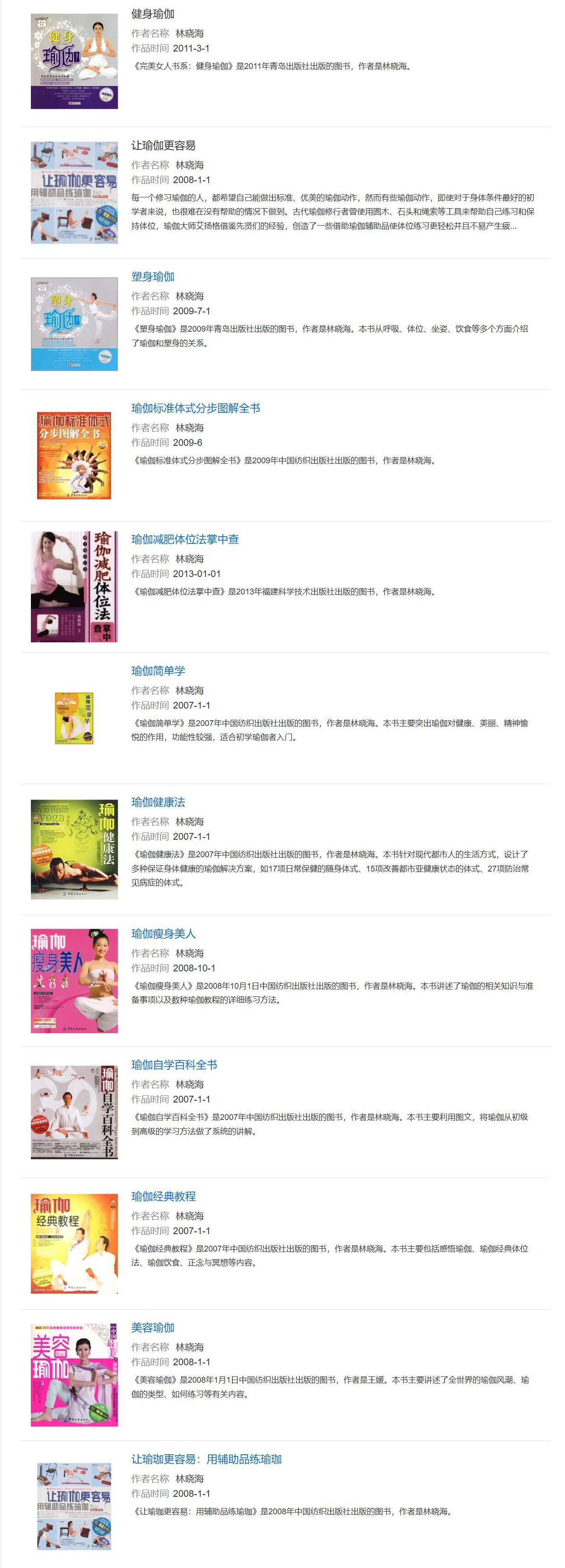Visit the 美容瑜伽 entry link
565x1568 pixels.
[x=153, y=1328]
